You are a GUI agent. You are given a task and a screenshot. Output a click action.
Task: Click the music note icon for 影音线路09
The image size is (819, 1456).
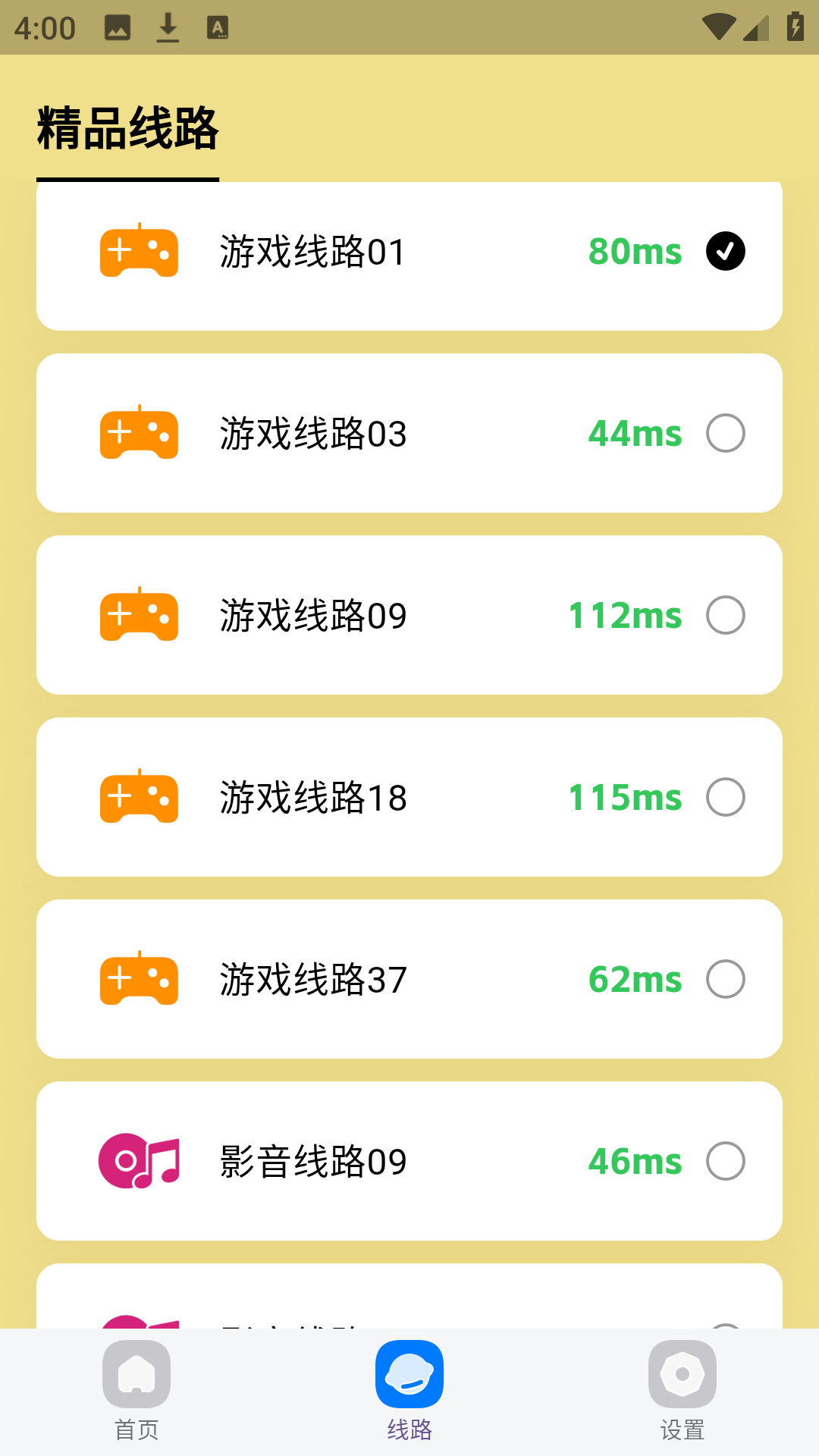click(137, 1161)
